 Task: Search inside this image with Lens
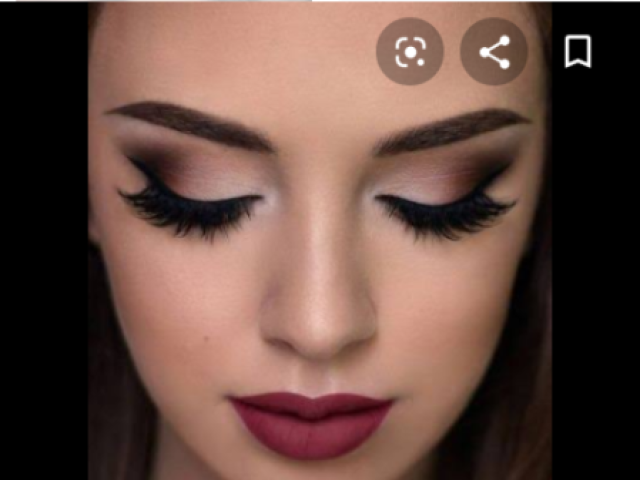click(410, 51)
